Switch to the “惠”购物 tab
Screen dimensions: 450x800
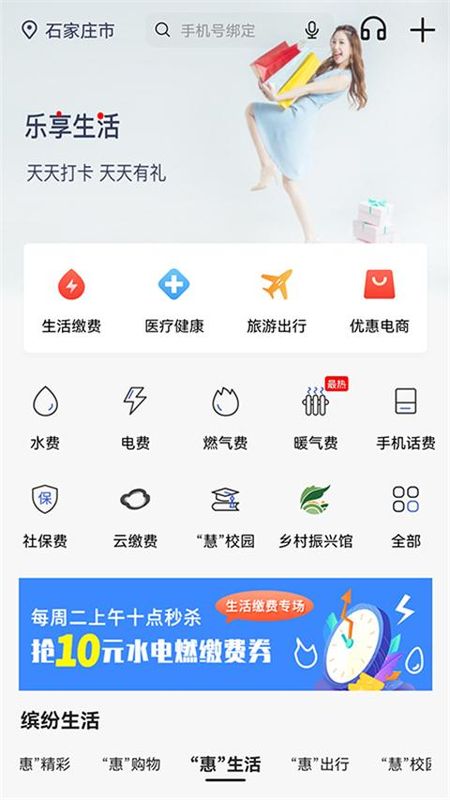pyautogui.click(x=131, y=764)
